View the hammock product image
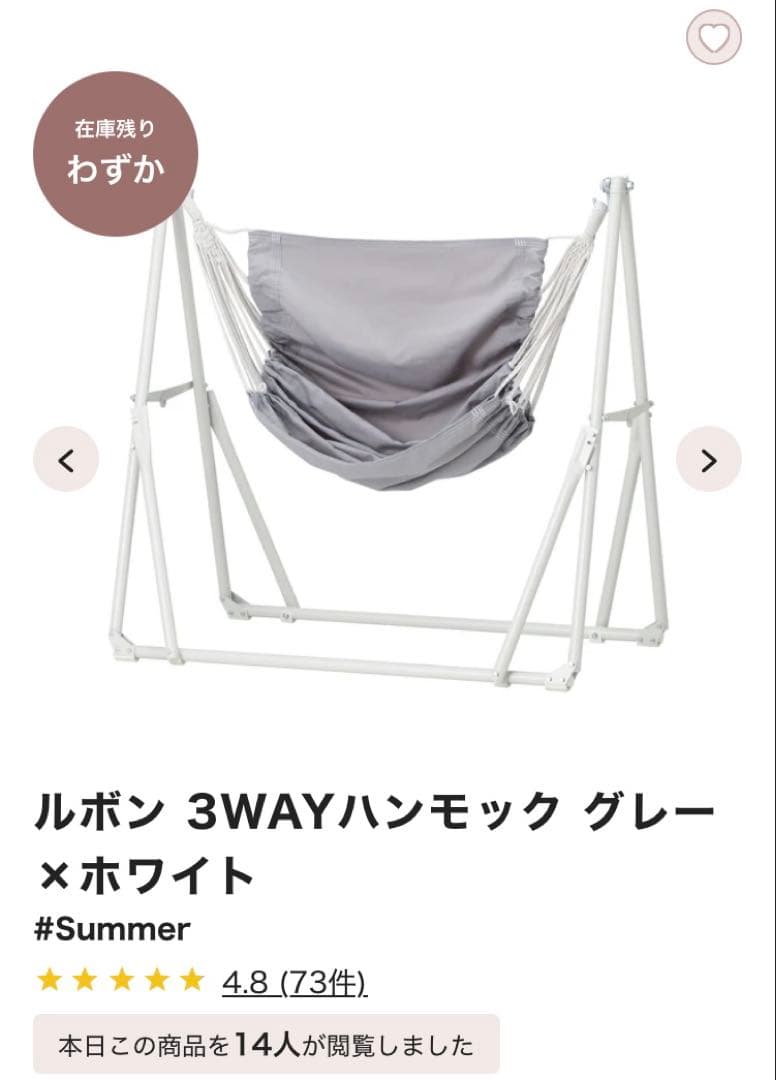 point(388,420)
